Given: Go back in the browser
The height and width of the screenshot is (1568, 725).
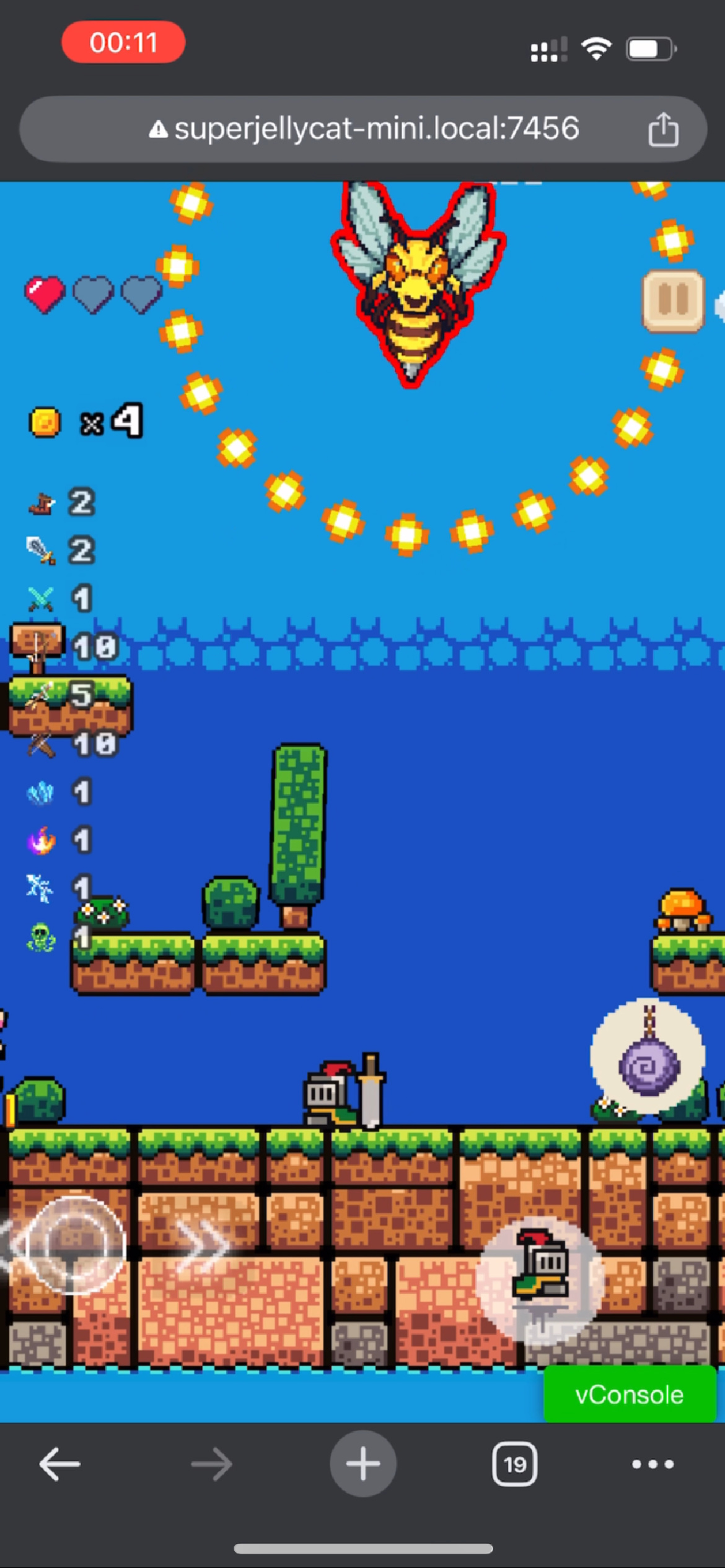Looking at the screenshot, I should (x=59, y=1465).
